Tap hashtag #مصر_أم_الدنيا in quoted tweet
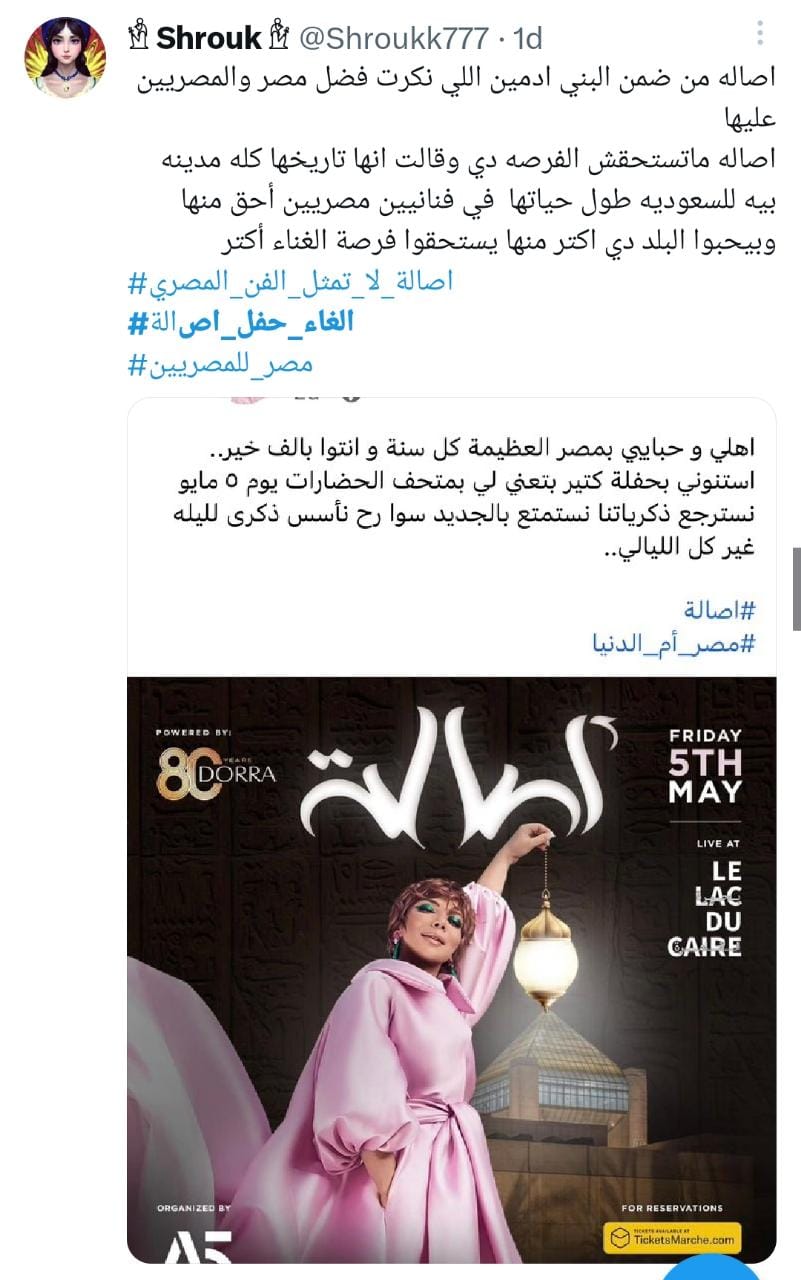Image resolution: width=801 pixels, height=1280 pixels. pyautogui.click(x=671, y=643)
